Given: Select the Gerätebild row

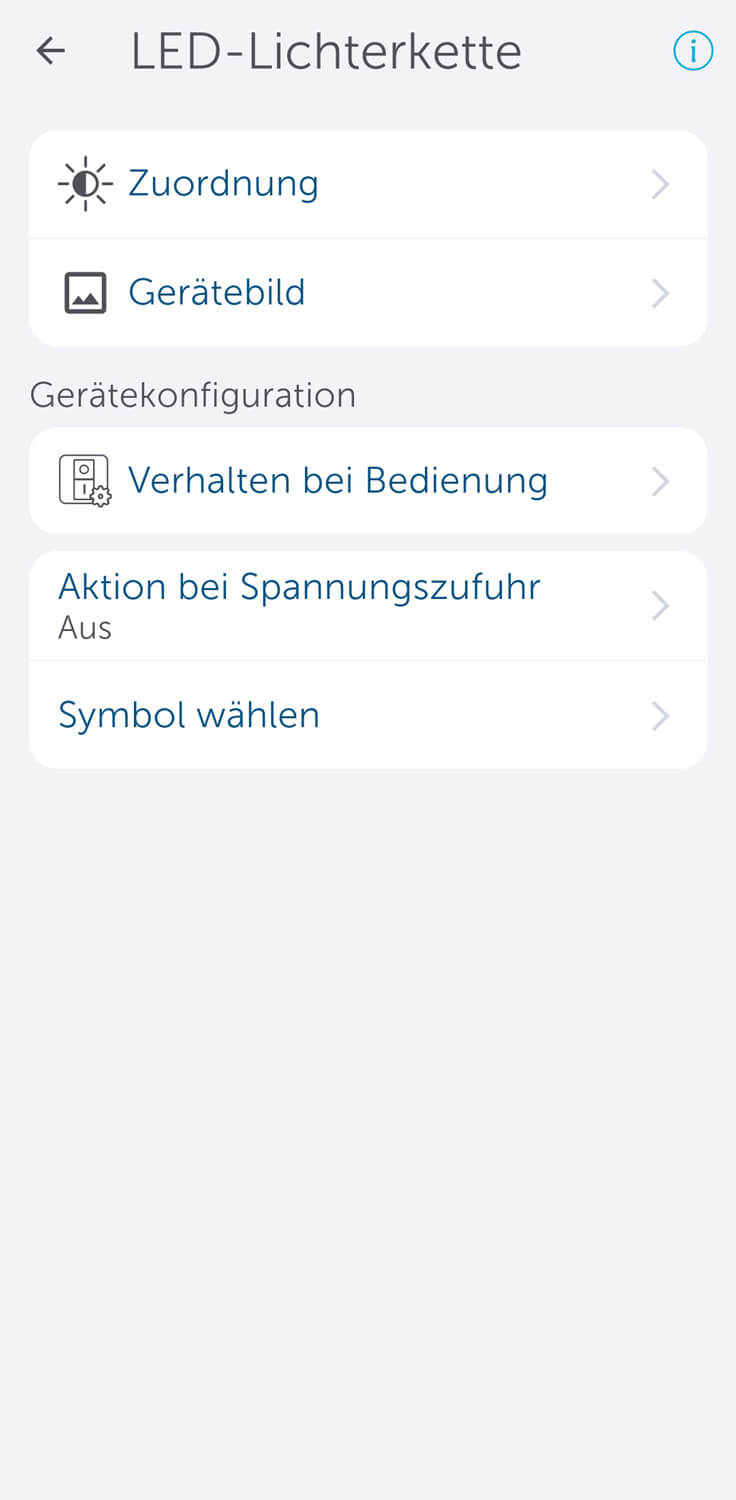Looking at the screenshot, I should coord(368,293).
